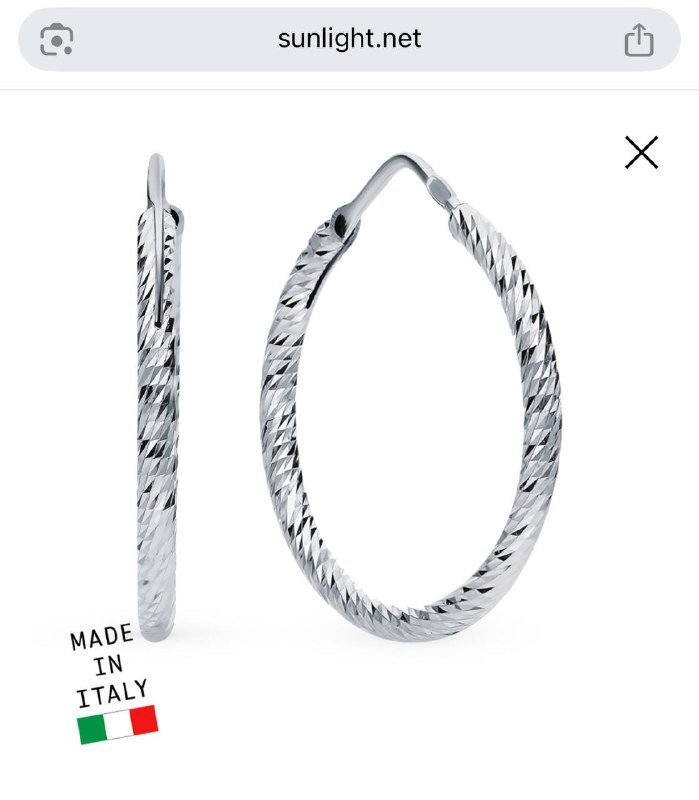Open the camera search icon in address bar
699x800 pixels.
57,40
